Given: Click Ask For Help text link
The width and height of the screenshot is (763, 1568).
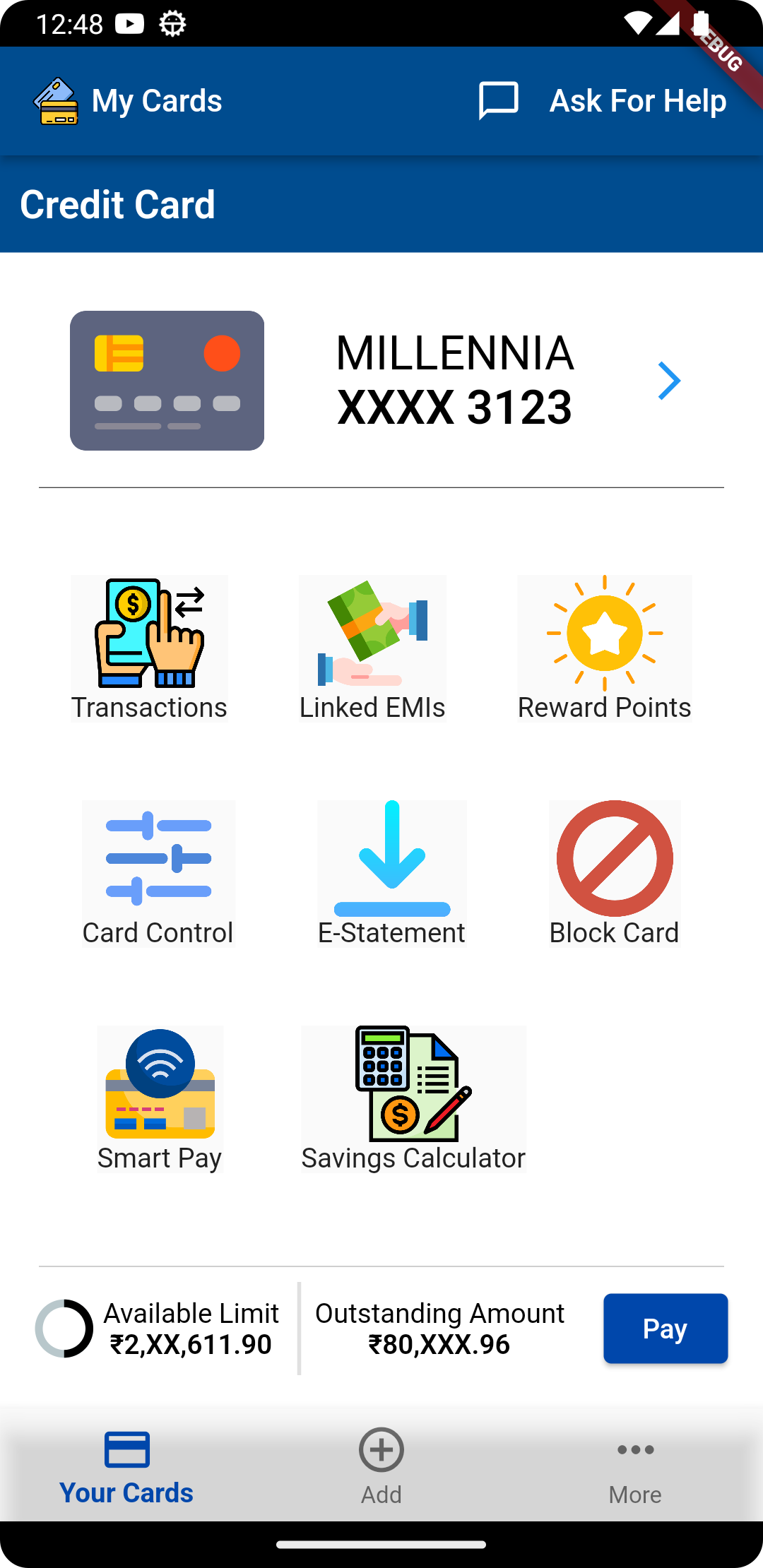Looking at the screenshot, I should [x=637, y=100].
